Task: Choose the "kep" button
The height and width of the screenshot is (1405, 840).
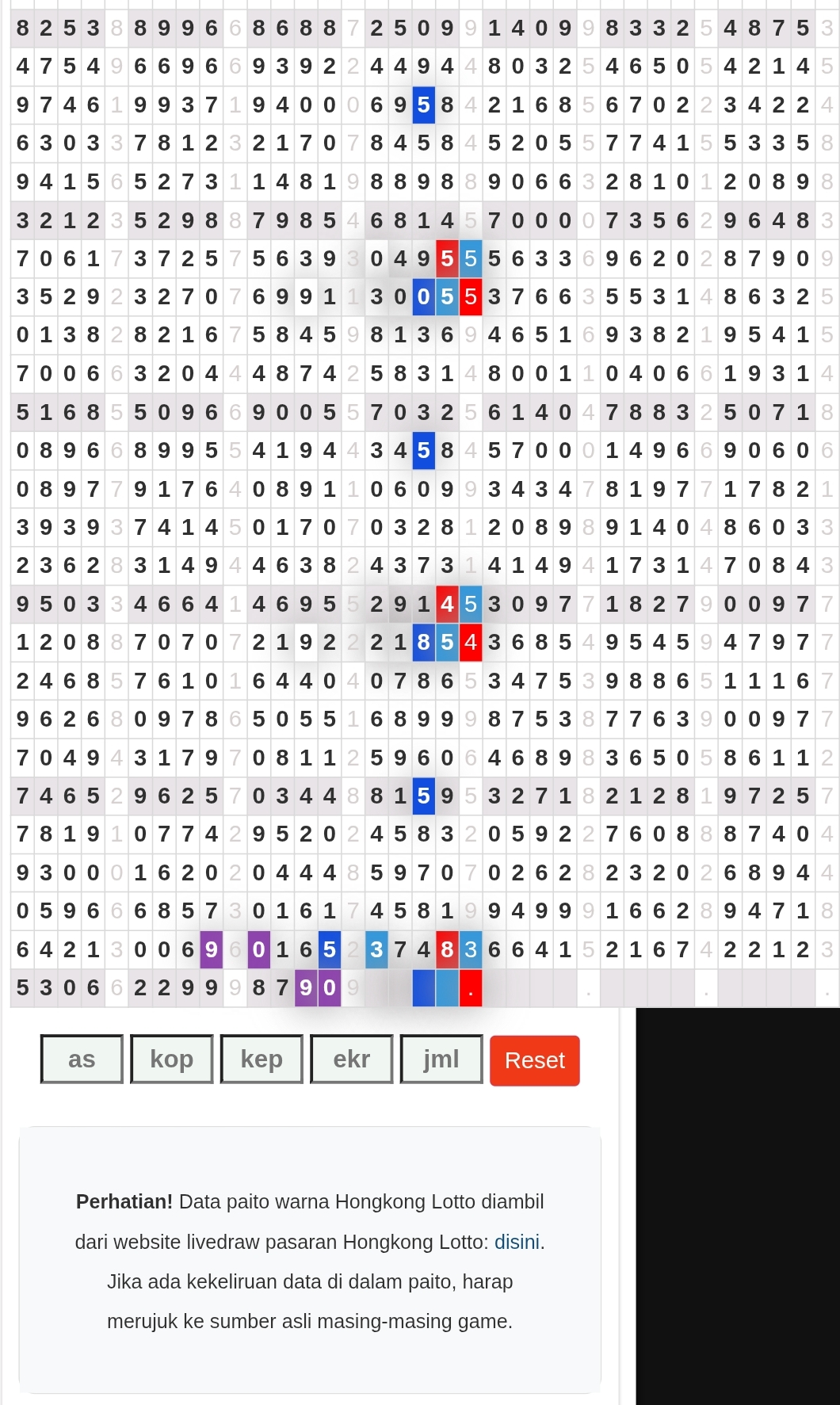Action: point(262,1059)
